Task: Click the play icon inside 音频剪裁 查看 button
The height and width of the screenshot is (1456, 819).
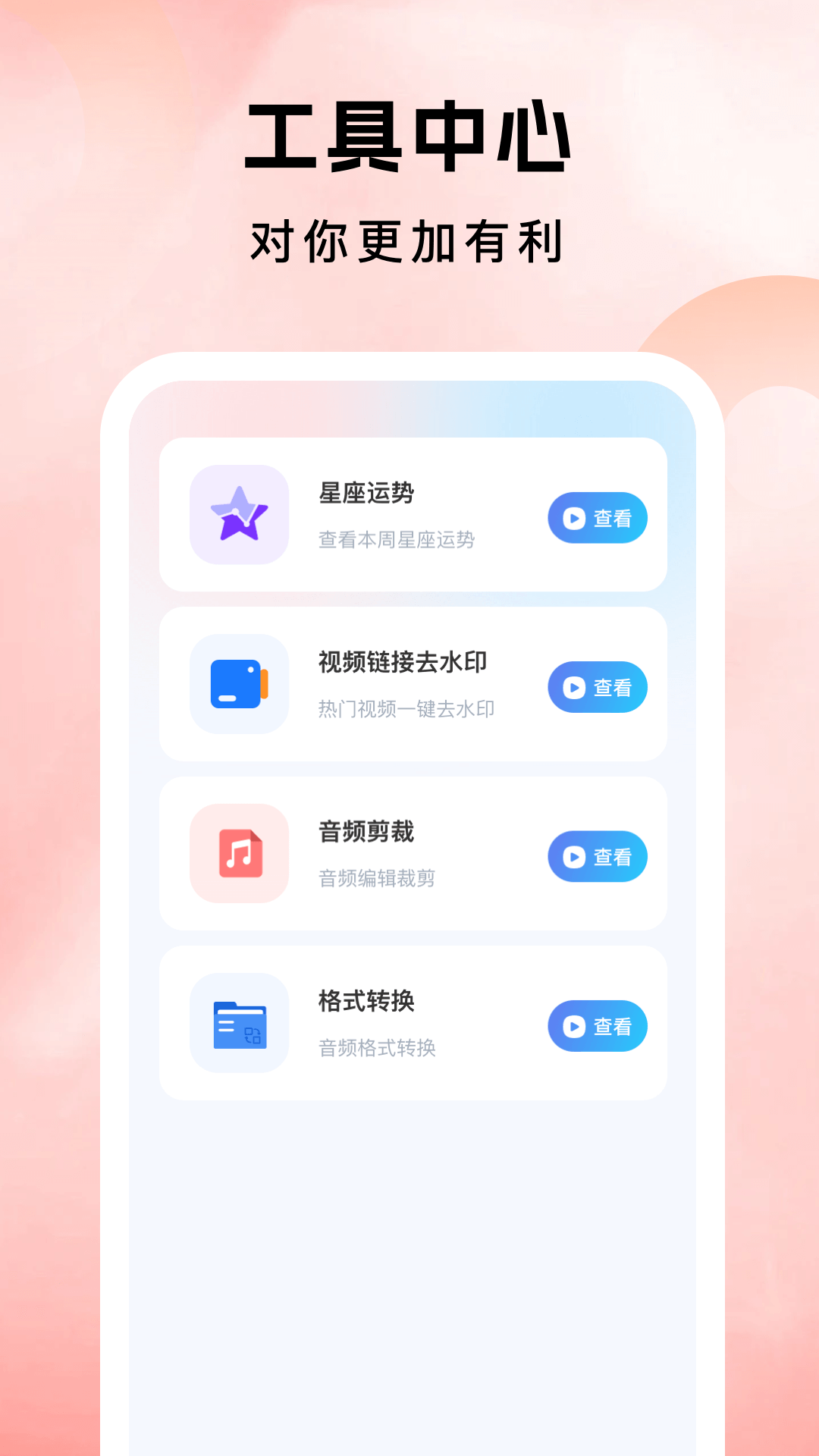Action: 575,856
